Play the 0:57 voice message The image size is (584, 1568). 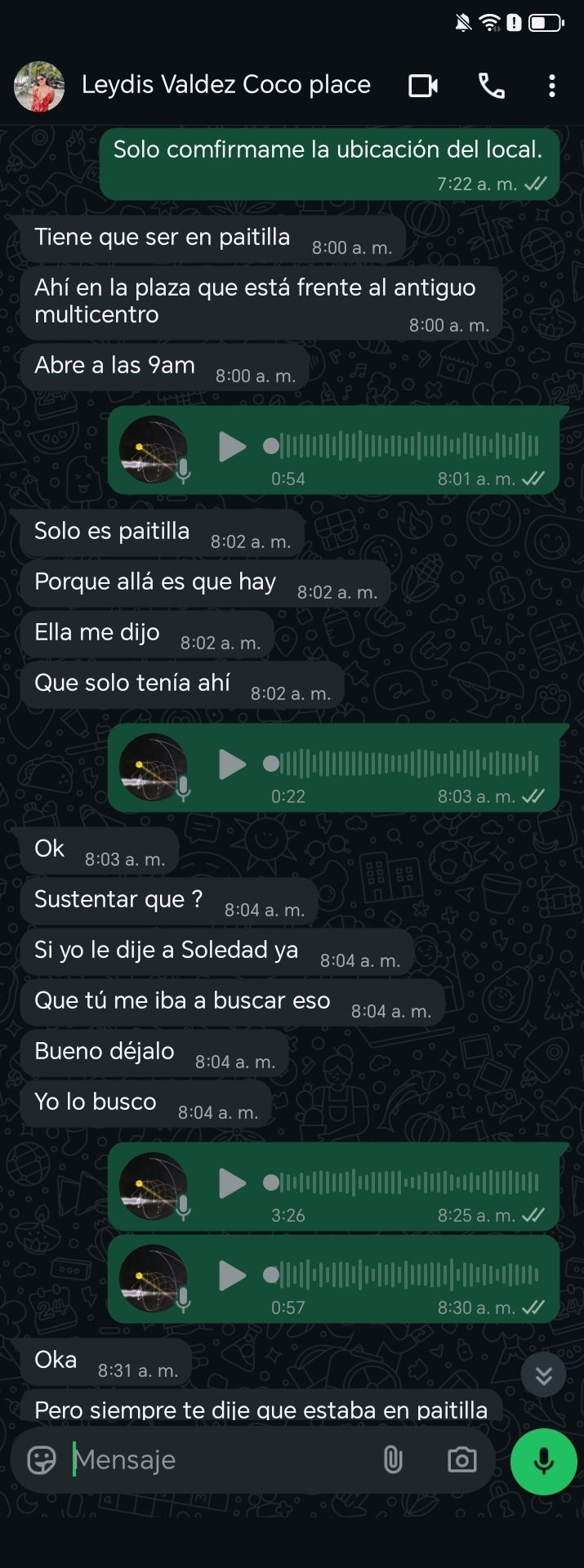[x=232, y=1276]
